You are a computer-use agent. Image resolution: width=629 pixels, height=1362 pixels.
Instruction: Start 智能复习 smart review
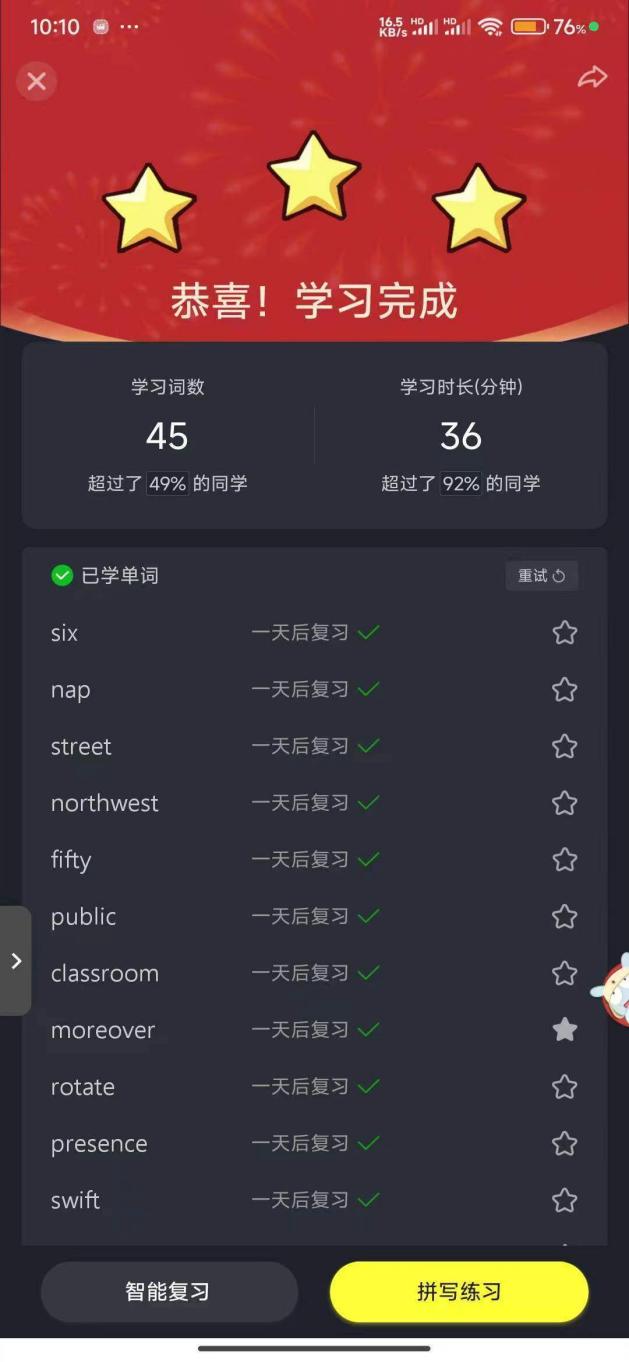pyautogui.click(x=169, y=1291)
